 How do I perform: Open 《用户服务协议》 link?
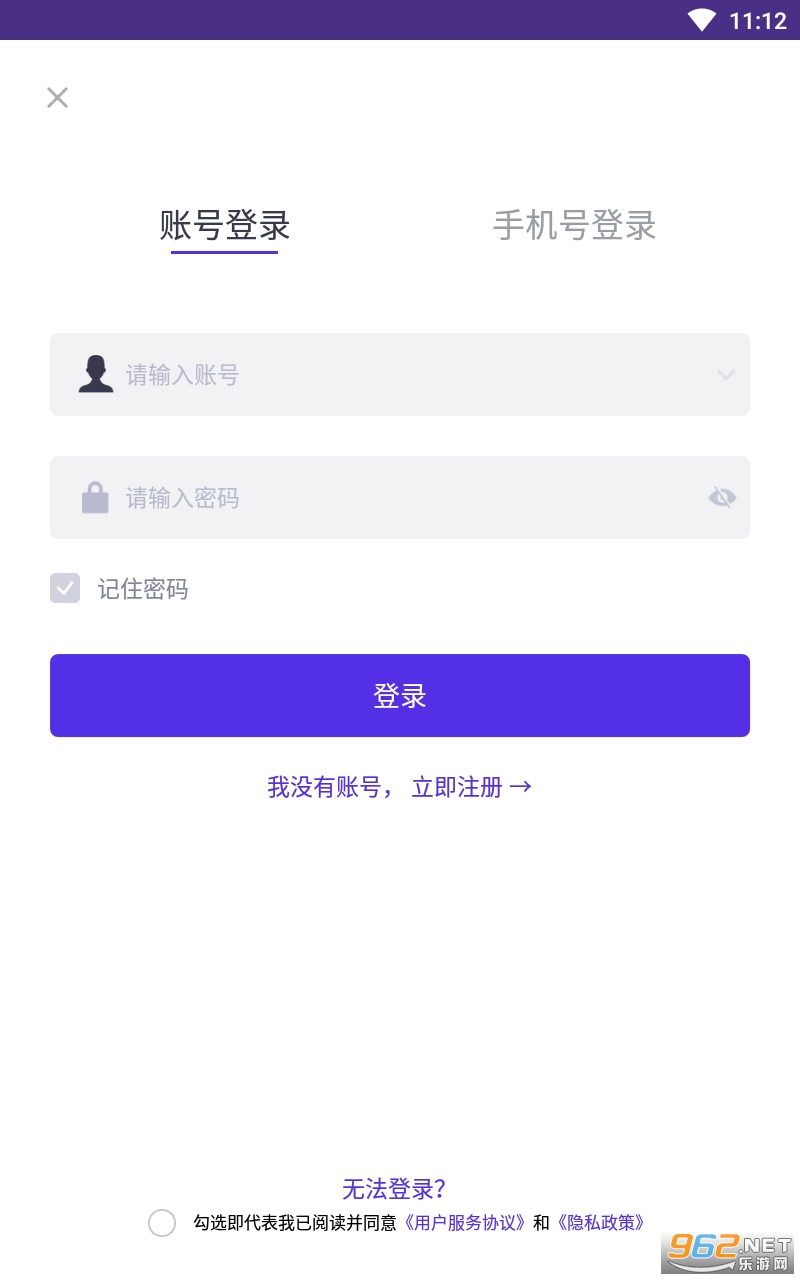coord(464,1223)
